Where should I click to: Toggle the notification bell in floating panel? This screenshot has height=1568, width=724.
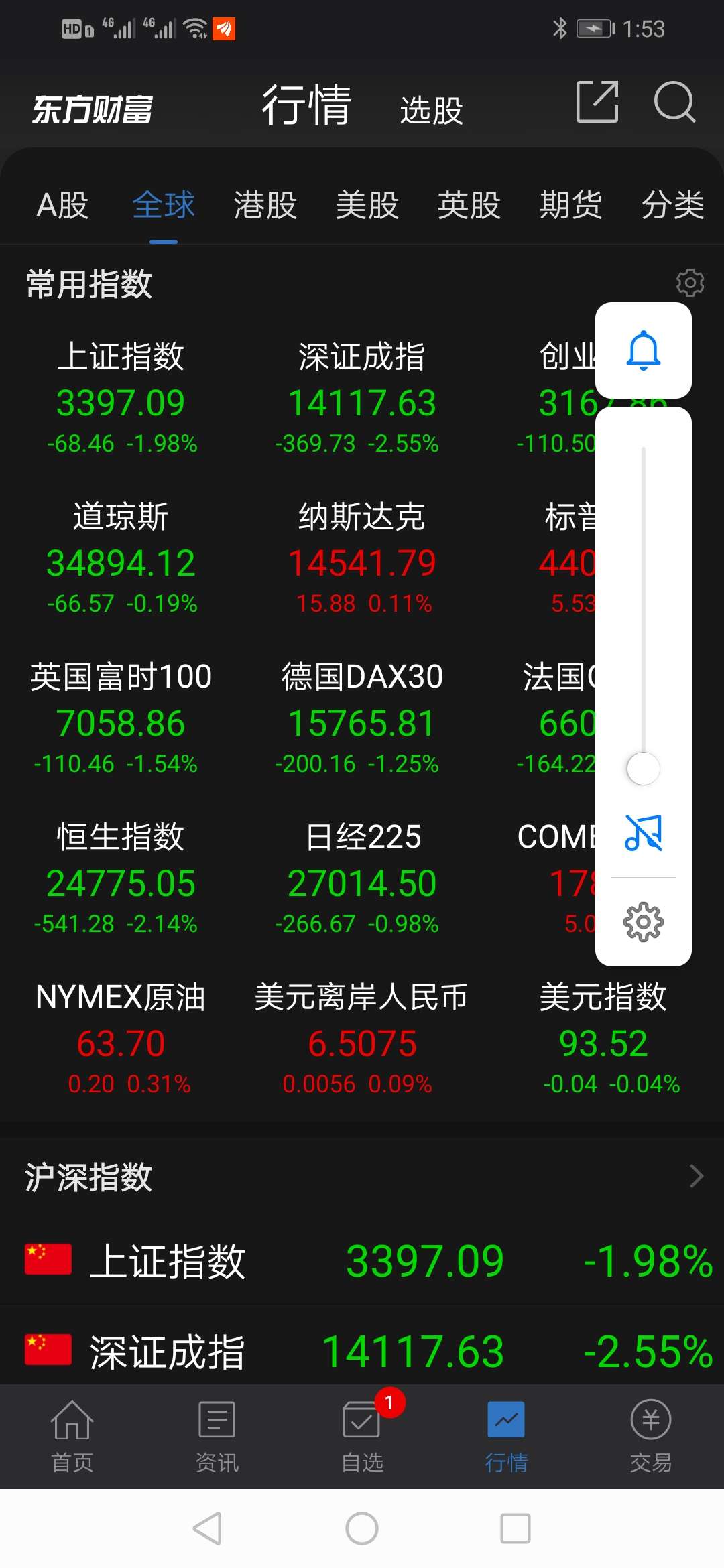(x=644, y=351)
